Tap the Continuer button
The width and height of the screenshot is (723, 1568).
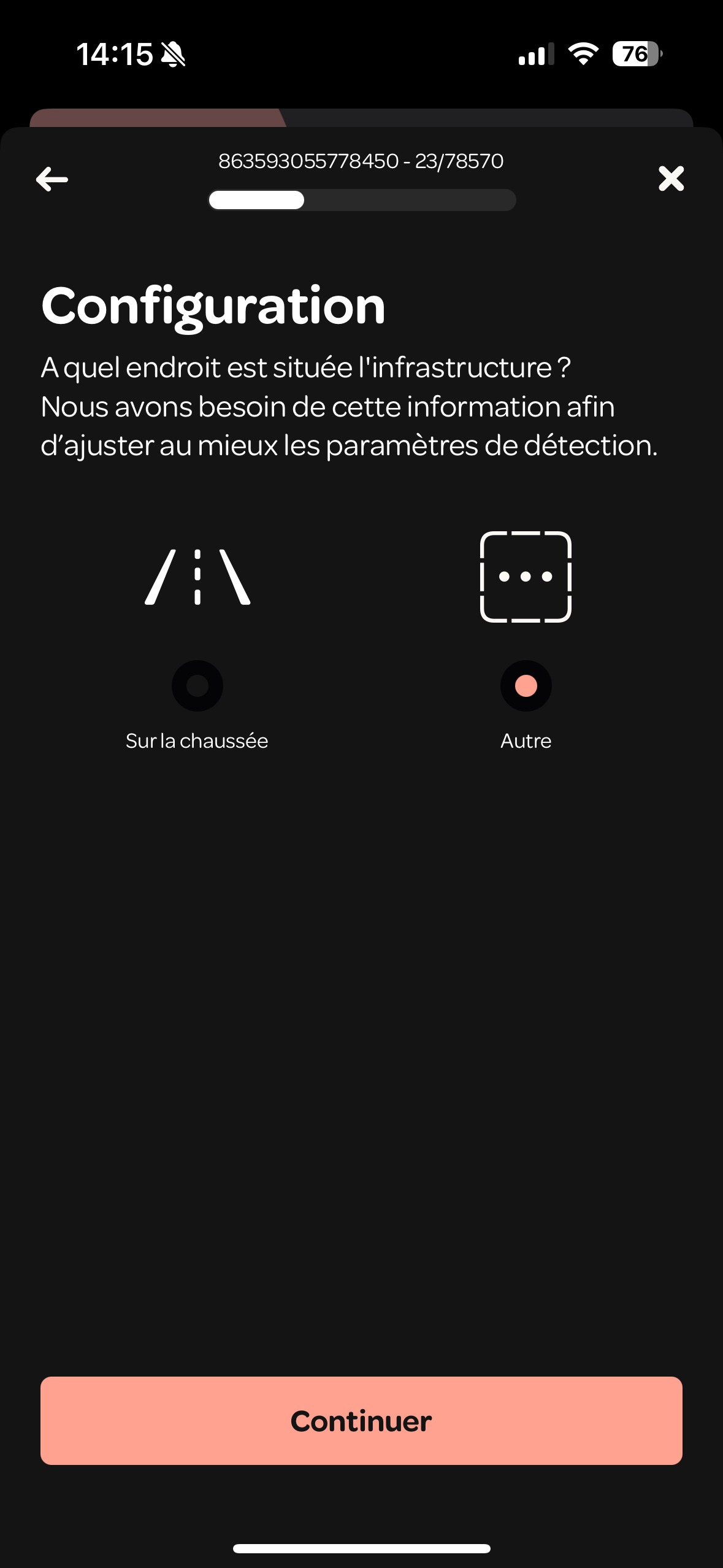click(361, 1421)
